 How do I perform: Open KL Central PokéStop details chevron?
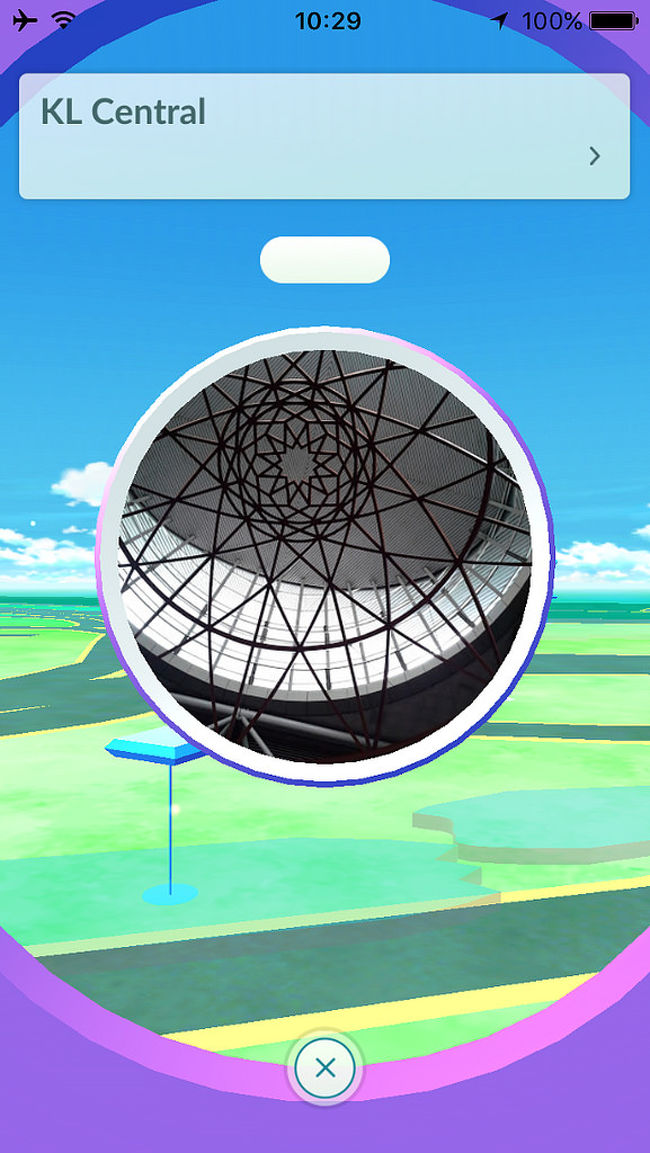coord(595,156)
